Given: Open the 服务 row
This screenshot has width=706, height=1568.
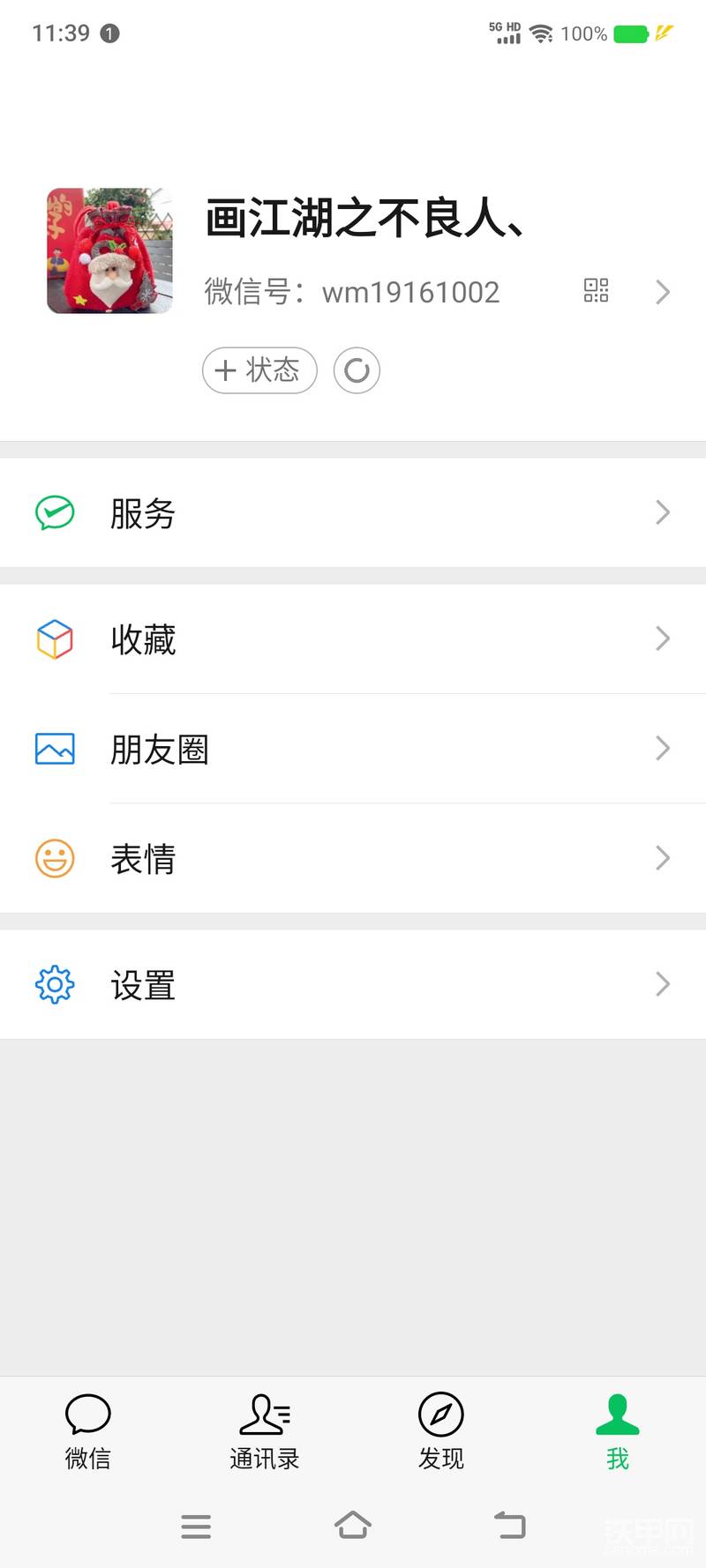Looking at the screenshot, I should (353, 512).
